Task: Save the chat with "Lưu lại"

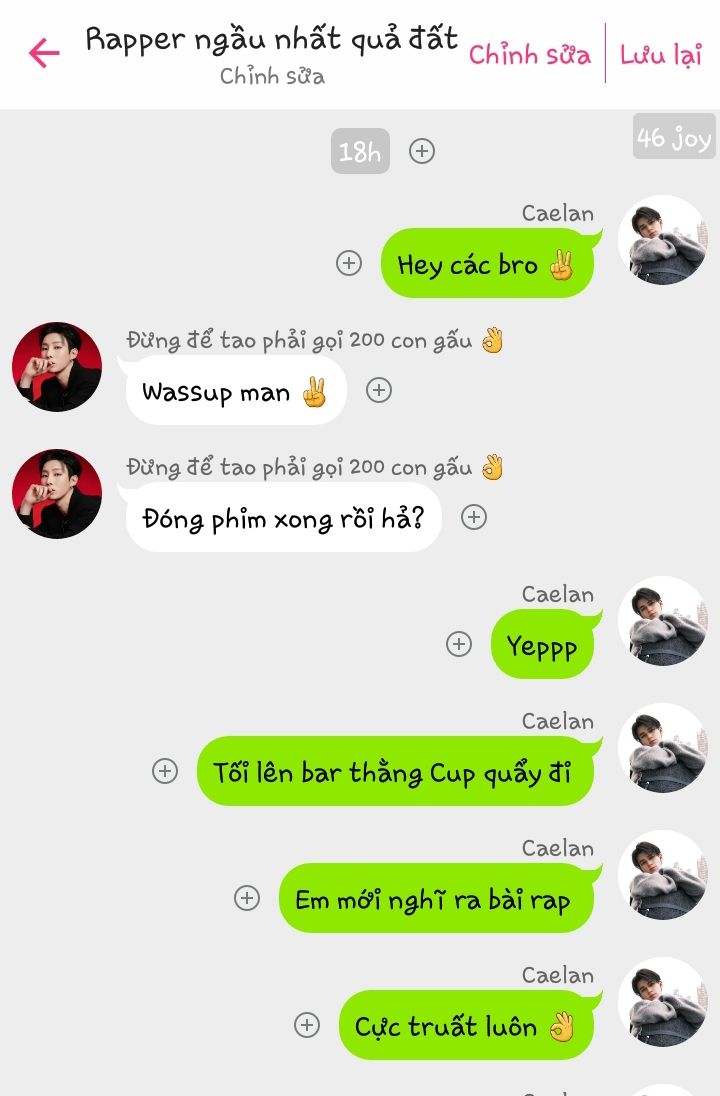Action: point(660,54)
